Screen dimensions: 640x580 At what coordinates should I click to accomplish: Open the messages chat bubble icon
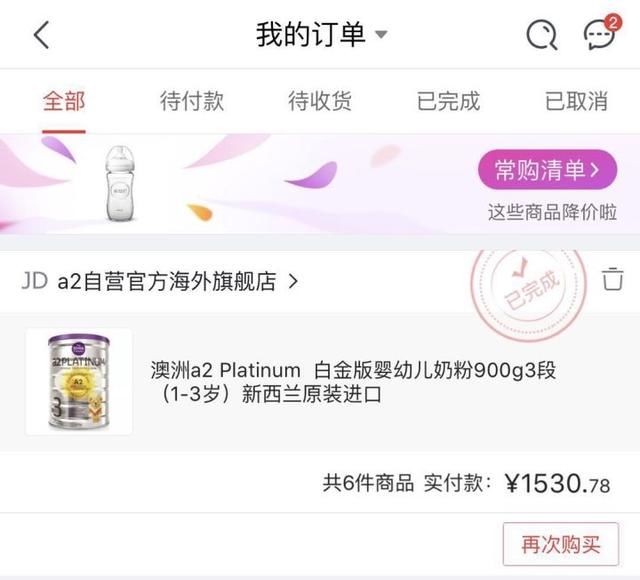[x=599, y=35]
